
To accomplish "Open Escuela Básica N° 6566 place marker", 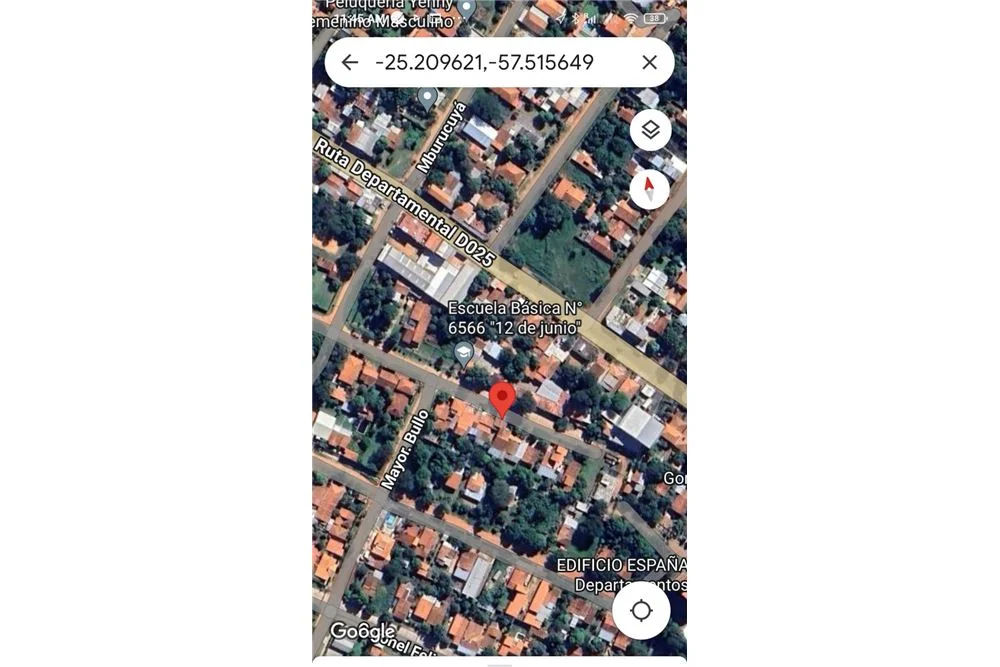I will (x=464, y=352).
